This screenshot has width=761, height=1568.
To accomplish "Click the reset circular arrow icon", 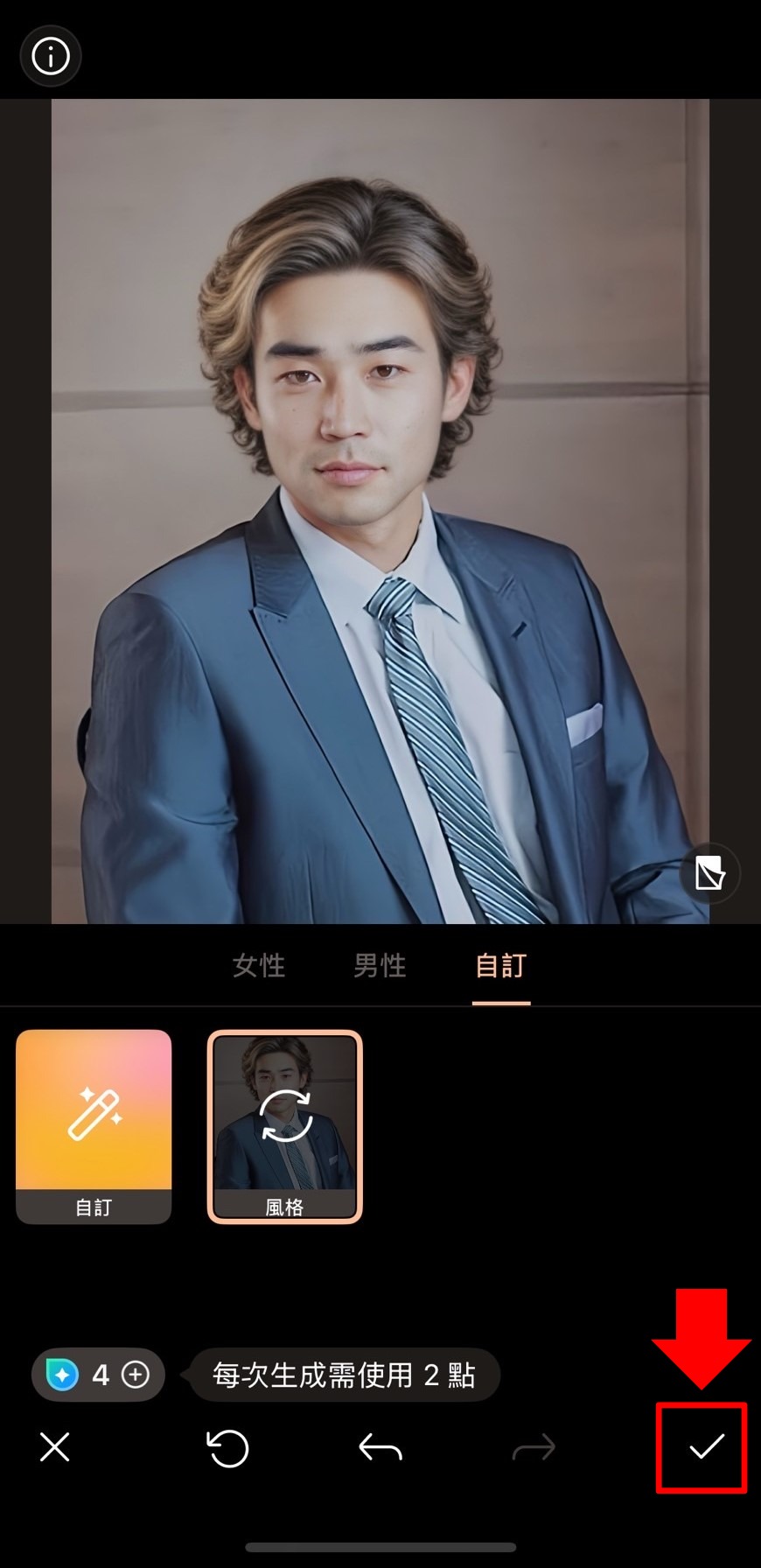I will [x=227, y=1448].
